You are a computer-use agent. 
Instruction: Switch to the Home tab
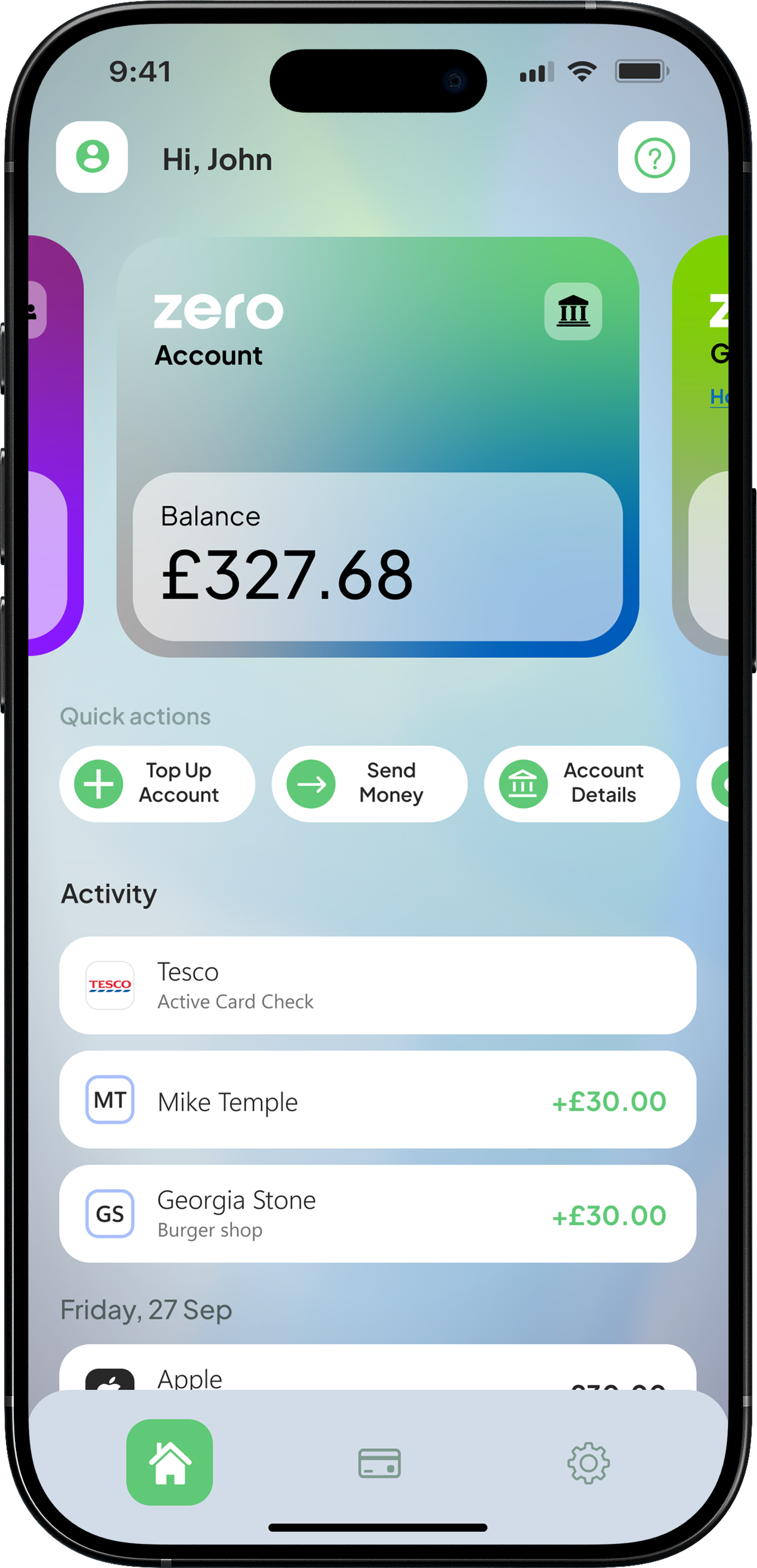170,1462
